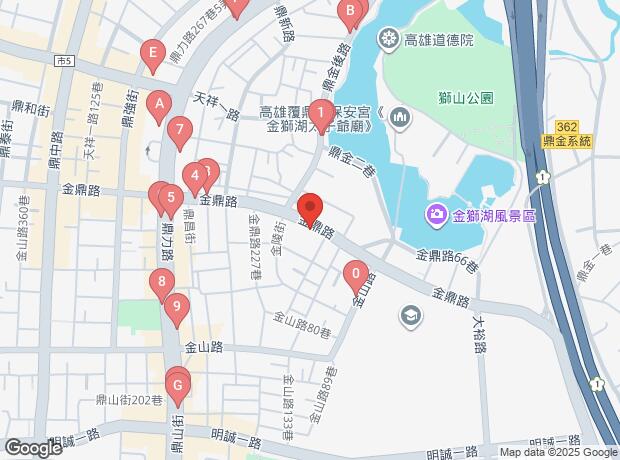Select the unlabeled red center pin
The width and height of the screenshot is (620, 460).
point(309,208)
